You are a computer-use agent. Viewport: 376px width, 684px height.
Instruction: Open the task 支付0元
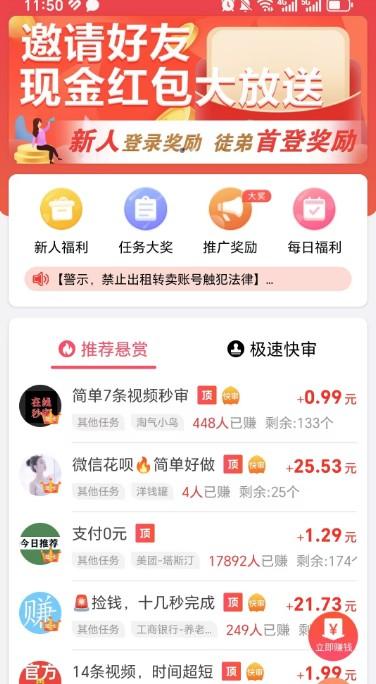click(x=188, y=545)
